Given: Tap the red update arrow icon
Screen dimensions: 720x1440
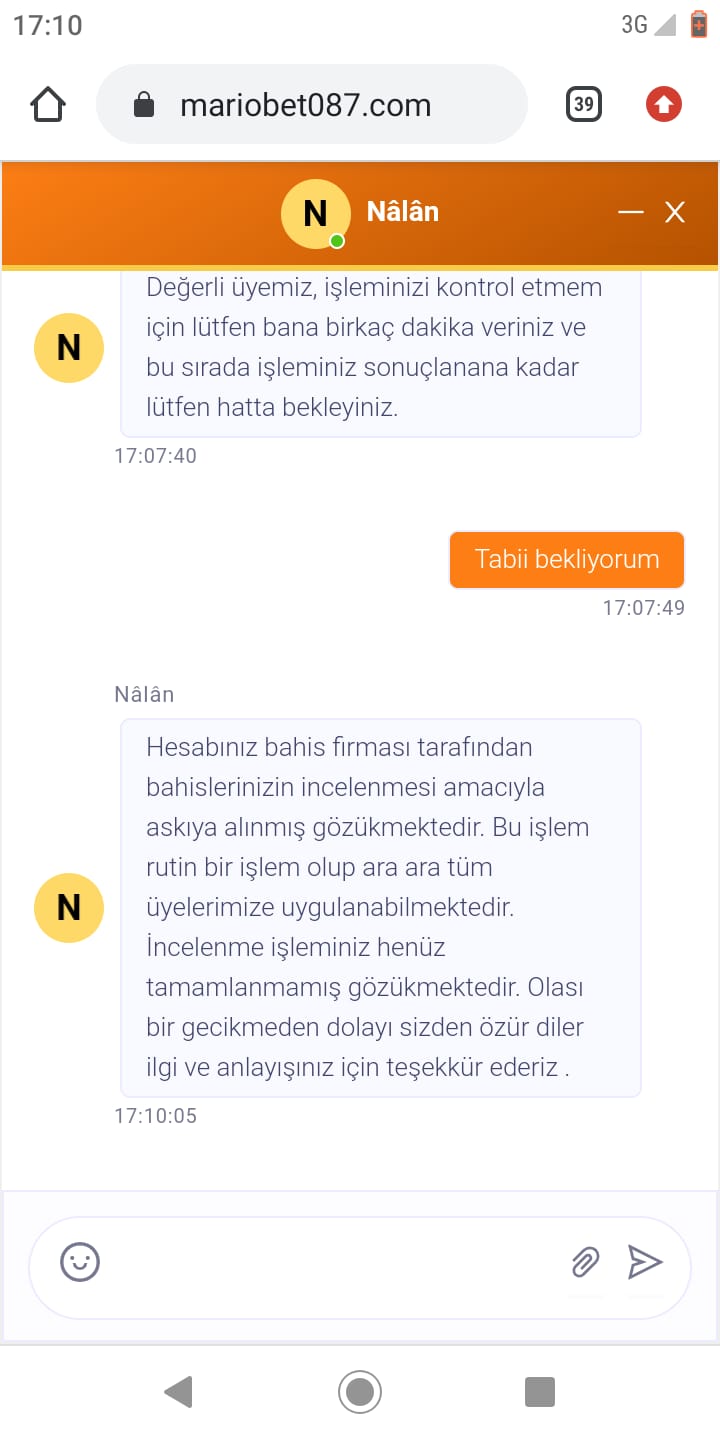Looking at the screenshot, I should click(x=663, y=104).
